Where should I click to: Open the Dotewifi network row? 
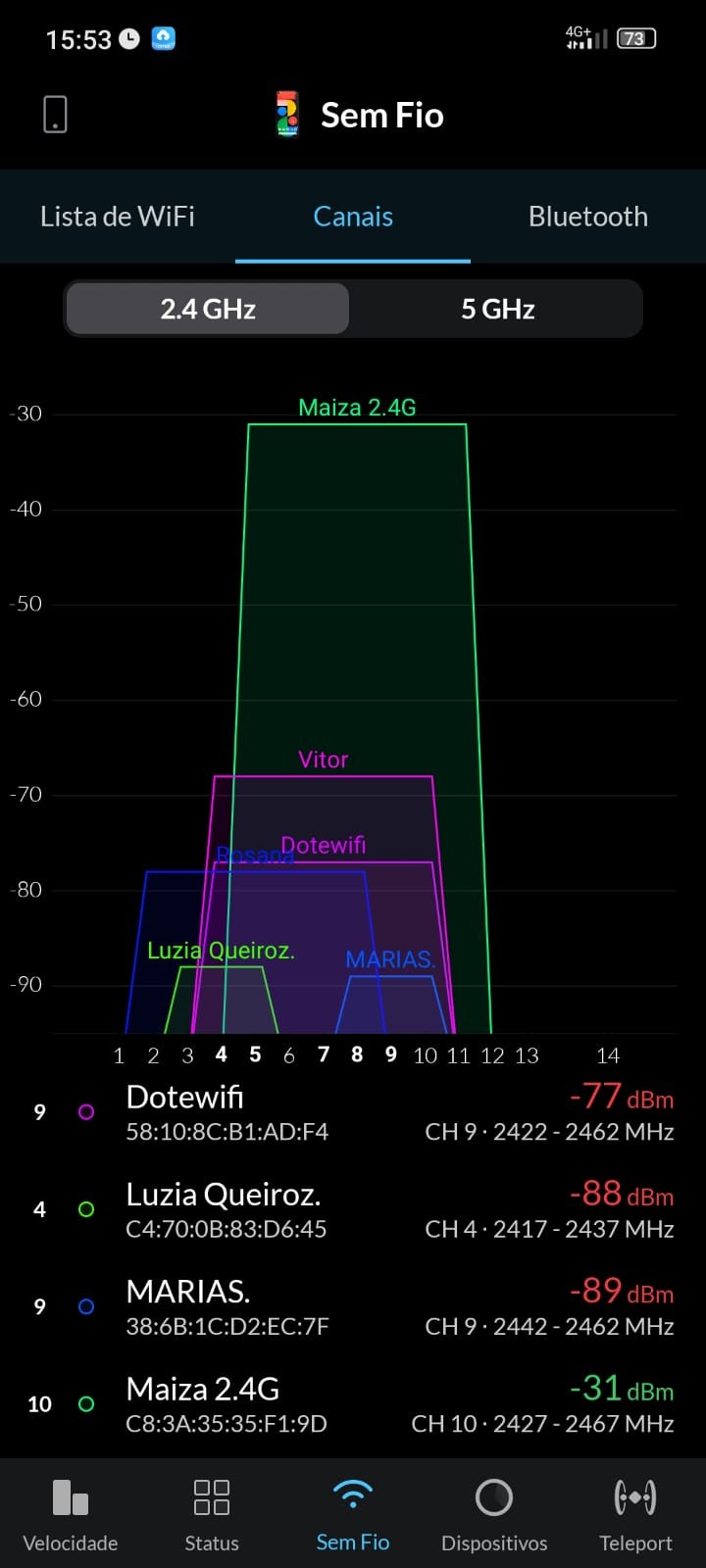(353, 1112)
